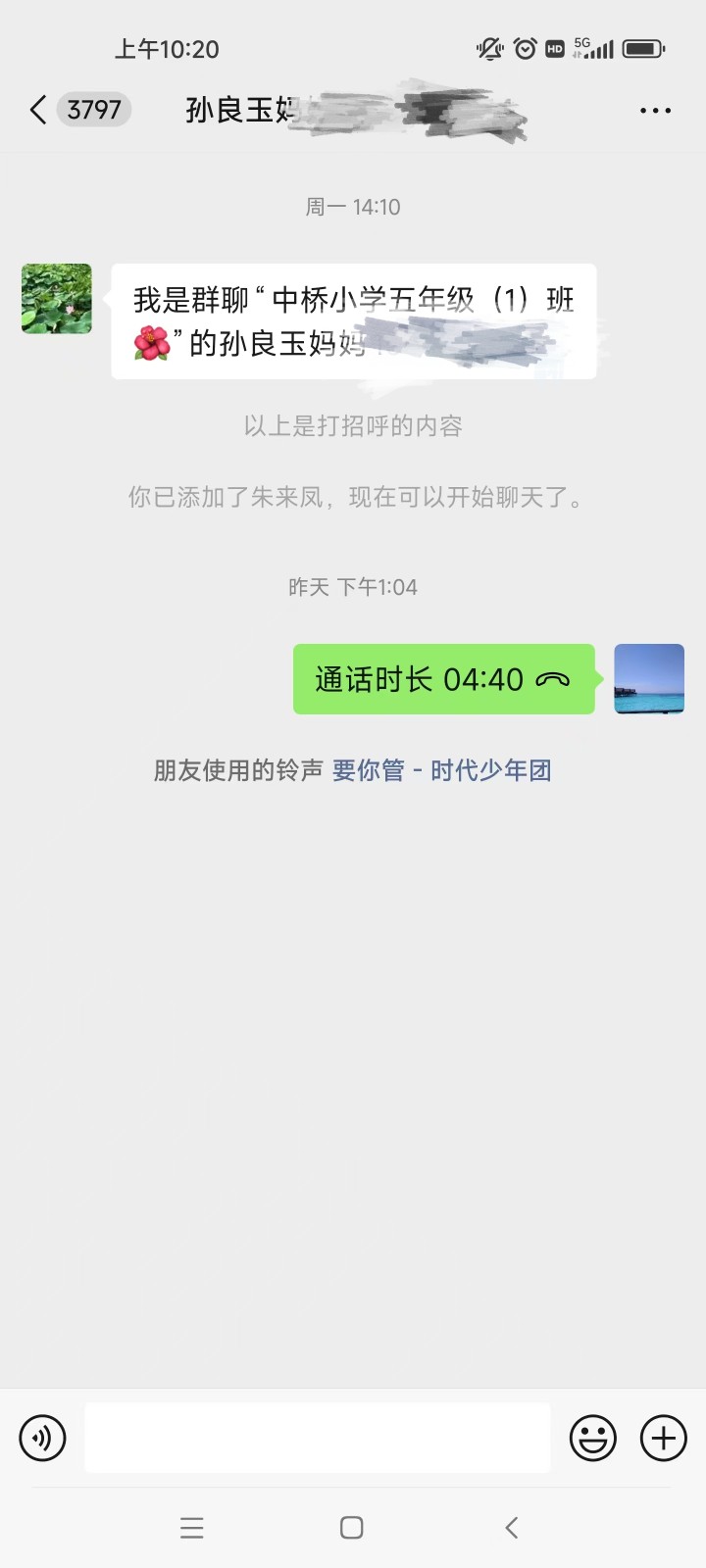Switch to voice message input
Image resolution: width=706 pixels, height=1568 pixels.
tap(43, 1438)
